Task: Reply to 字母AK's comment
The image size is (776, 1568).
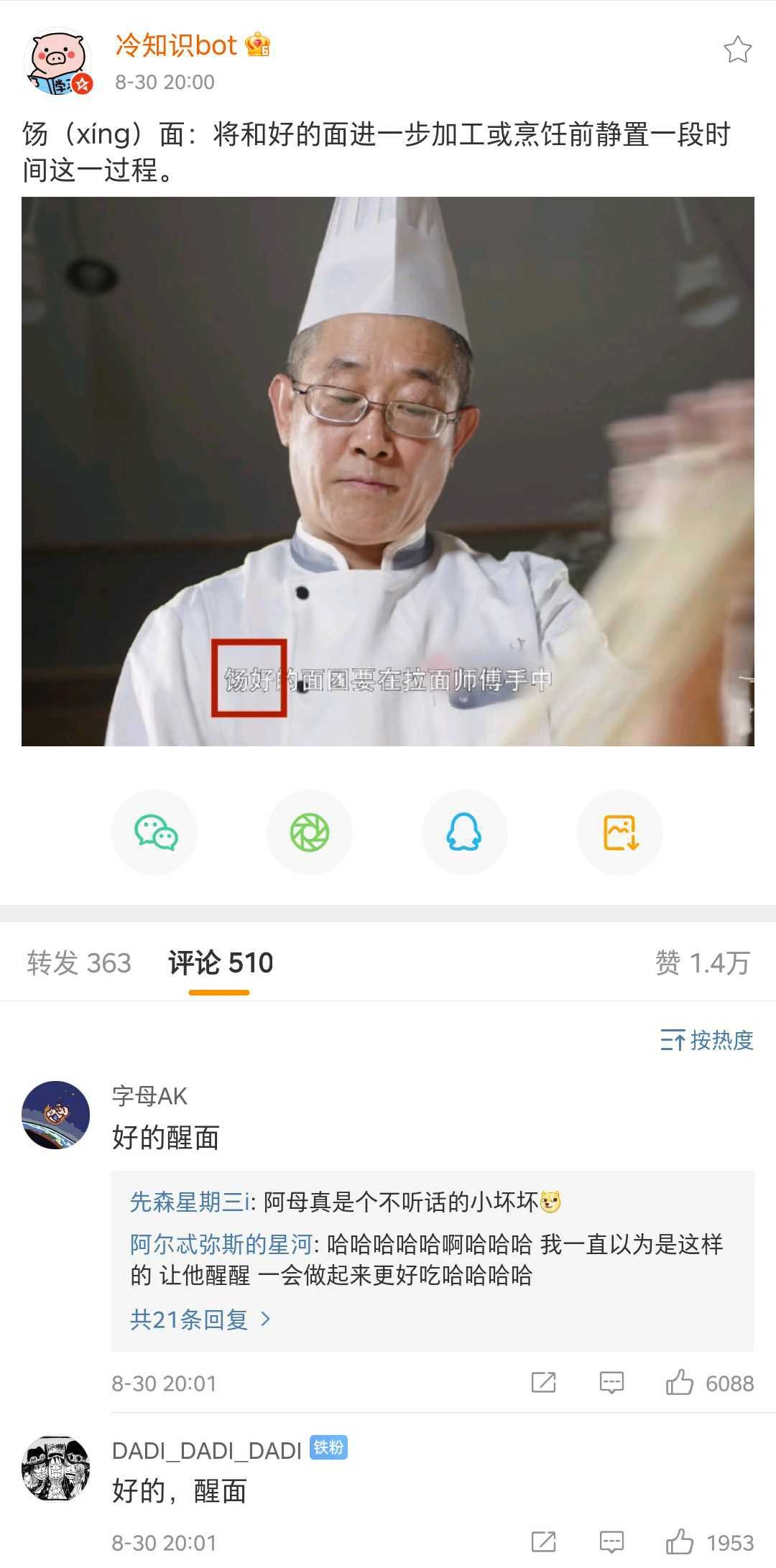Action: pos(611,1383)
